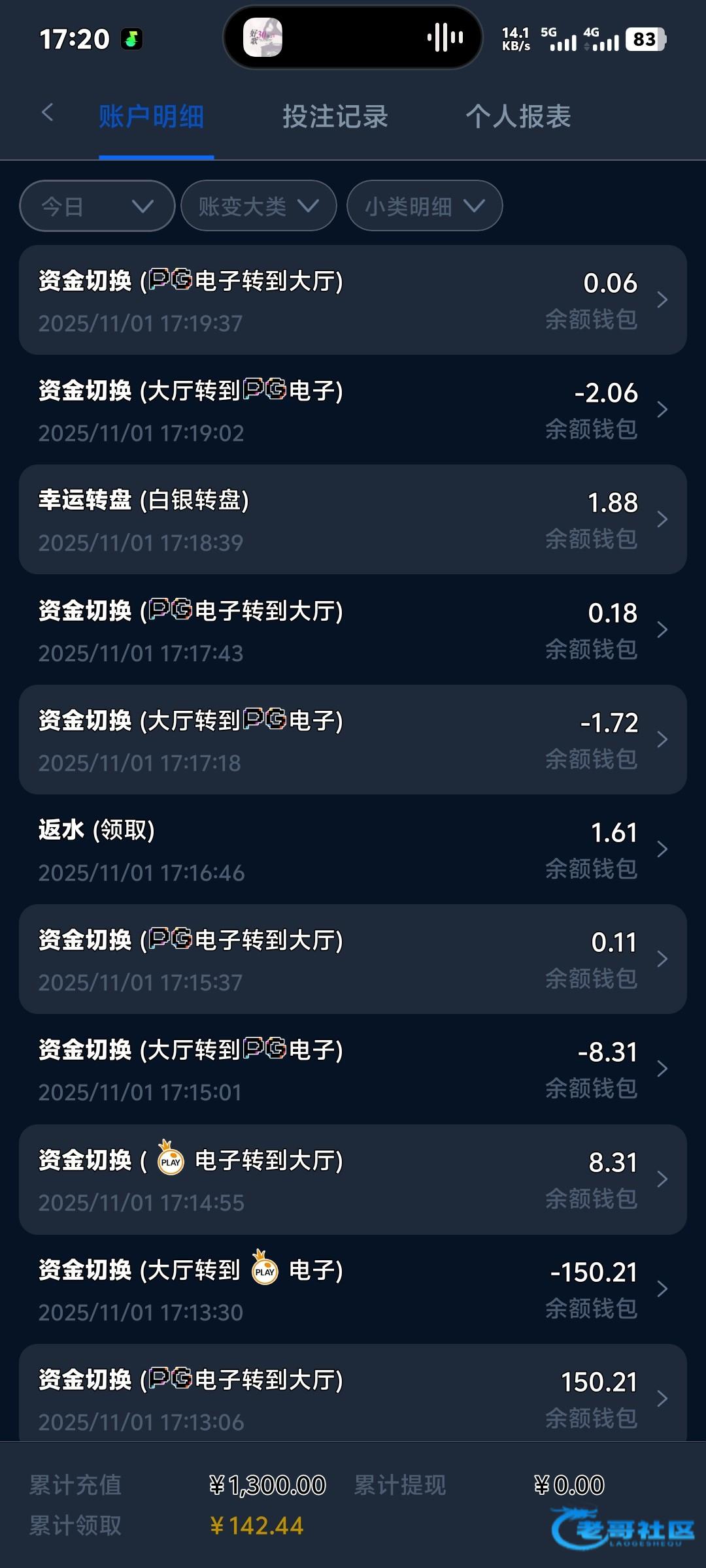706x1568 pixels.
Task: Open the -8.31 transfer record at 17:15:01
Action: click(353, 1070)
